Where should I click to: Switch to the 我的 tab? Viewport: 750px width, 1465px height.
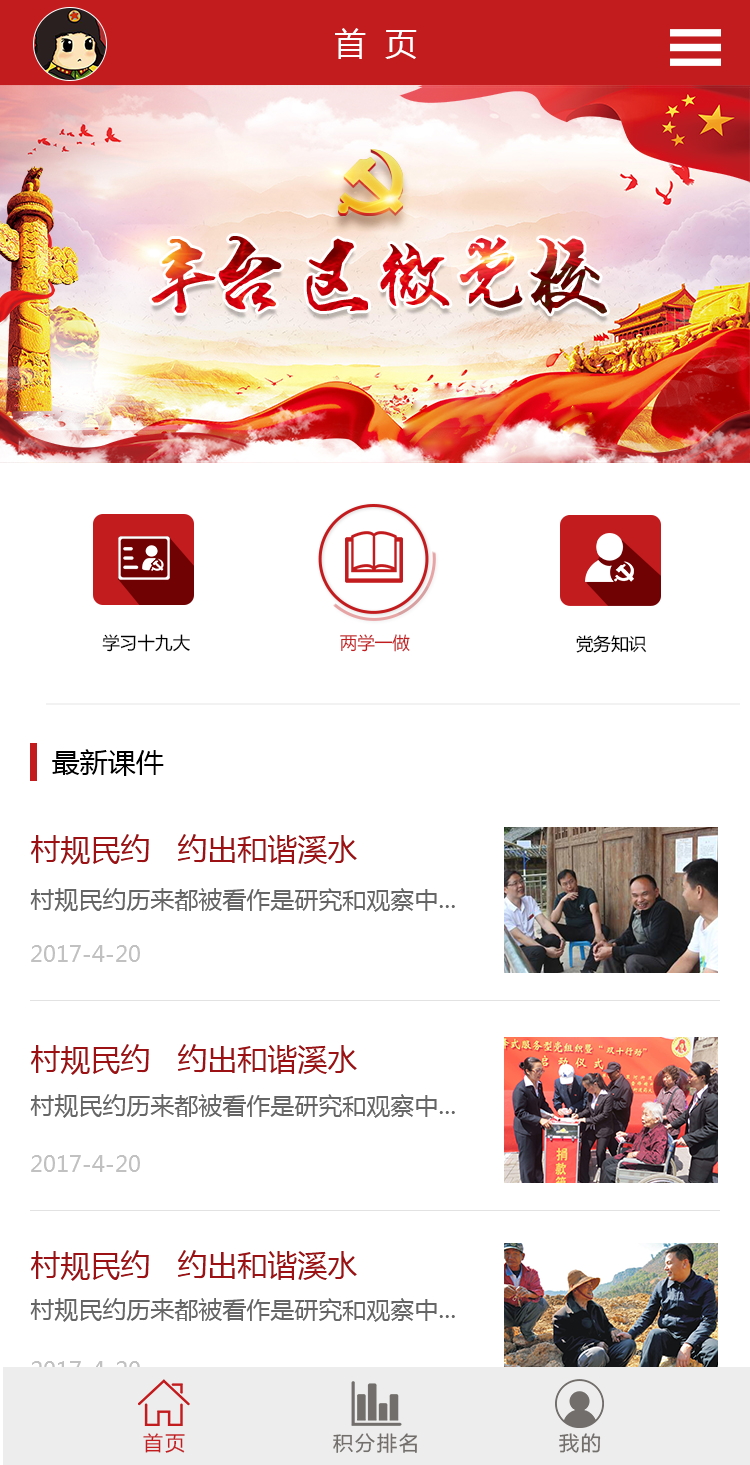(579, 1416)
